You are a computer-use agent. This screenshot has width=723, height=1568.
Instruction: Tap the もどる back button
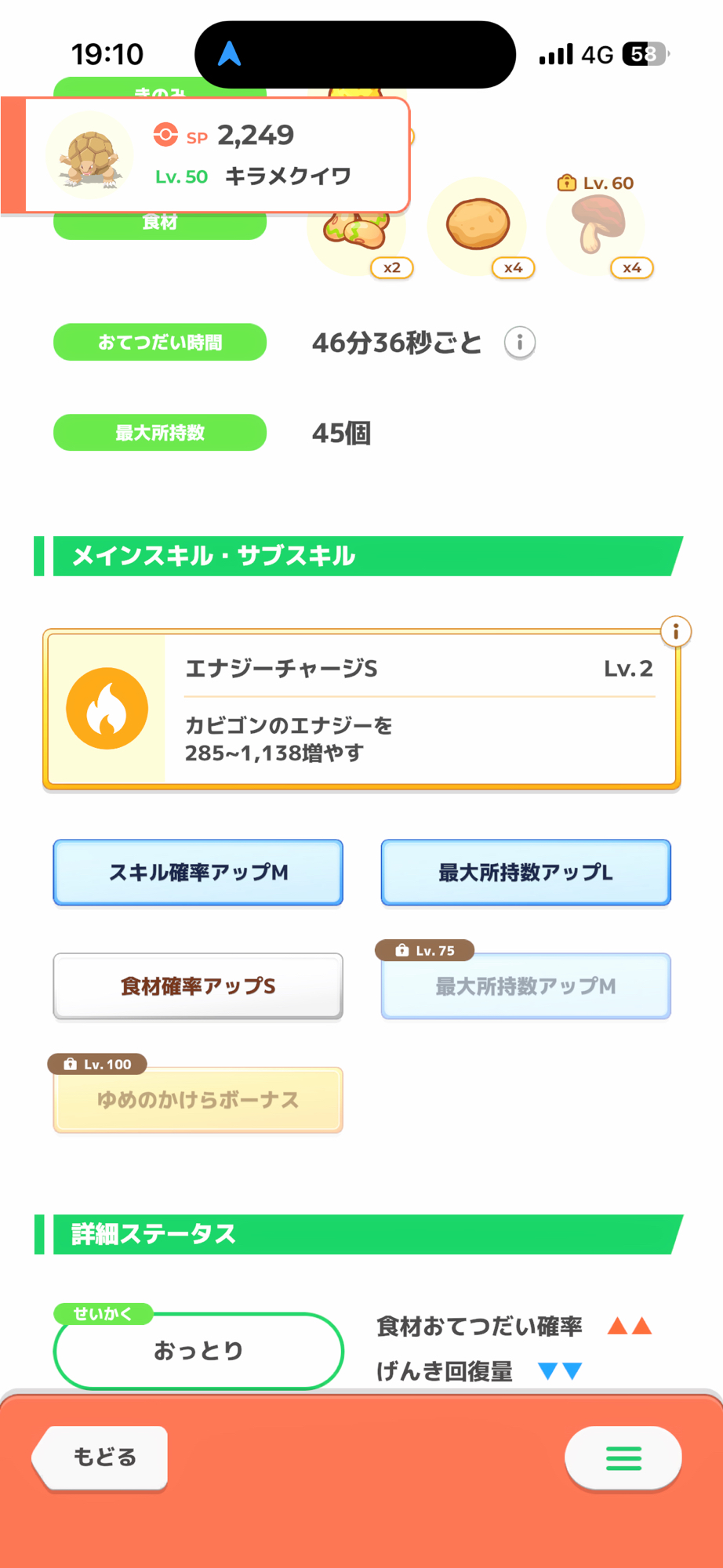[x=102, y=1457]
